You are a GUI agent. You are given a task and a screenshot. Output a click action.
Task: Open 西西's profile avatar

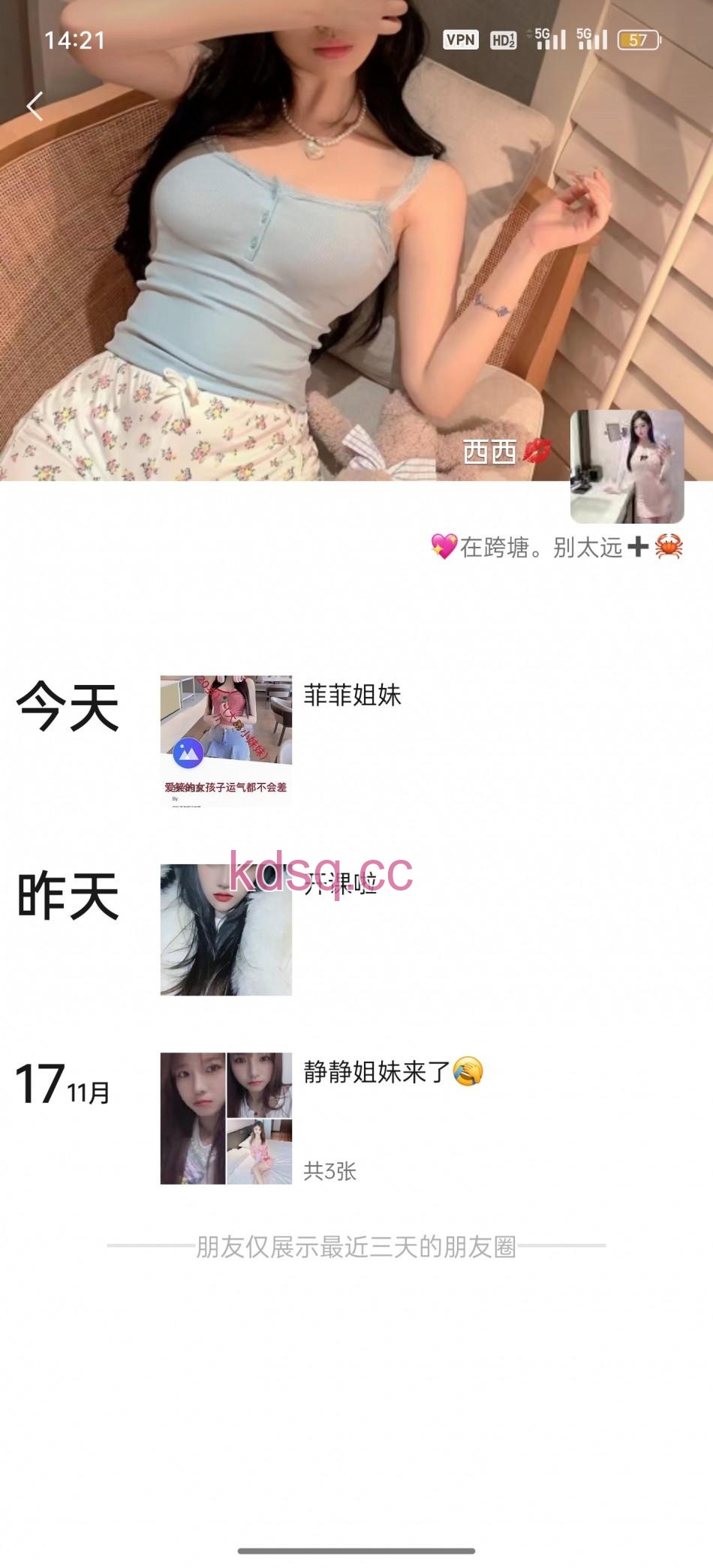[627, 466]
